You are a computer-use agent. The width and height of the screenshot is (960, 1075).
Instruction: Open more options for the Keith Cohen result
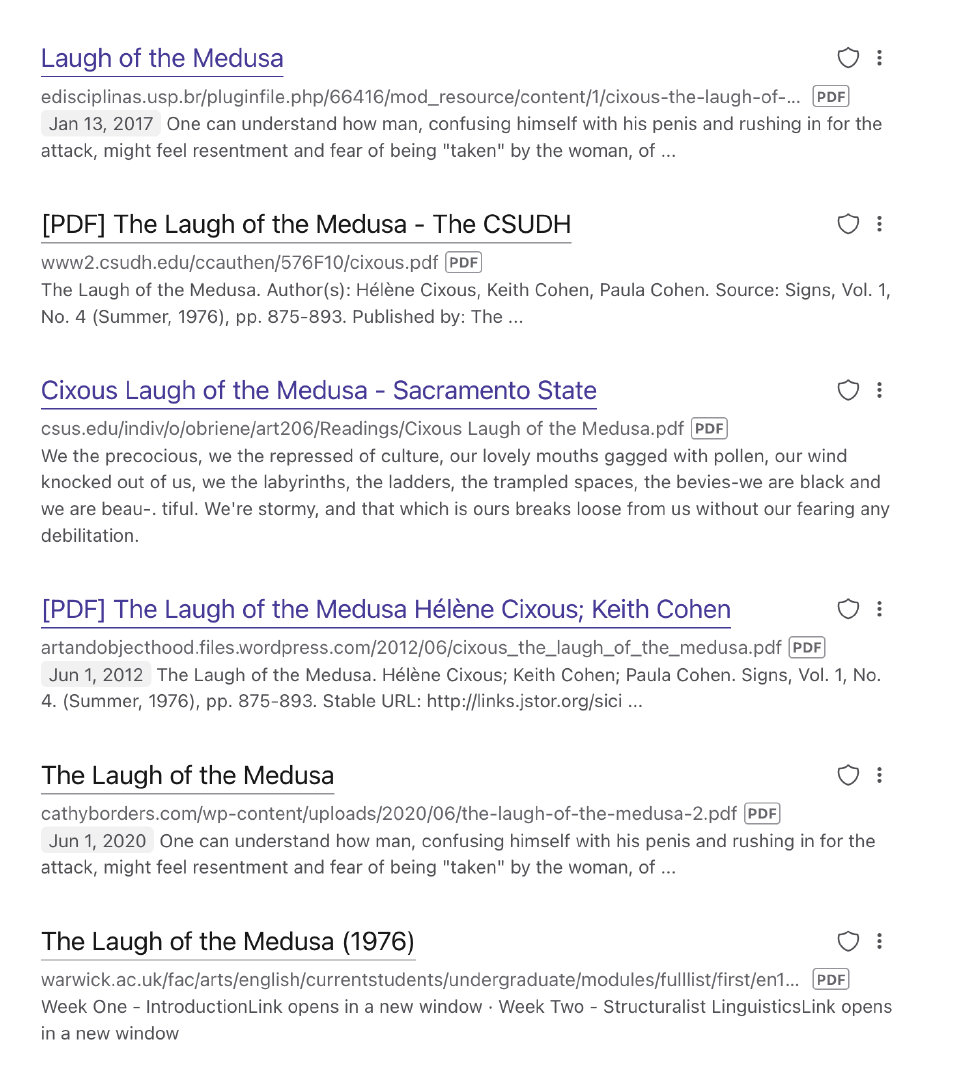[x=879, y=609]
